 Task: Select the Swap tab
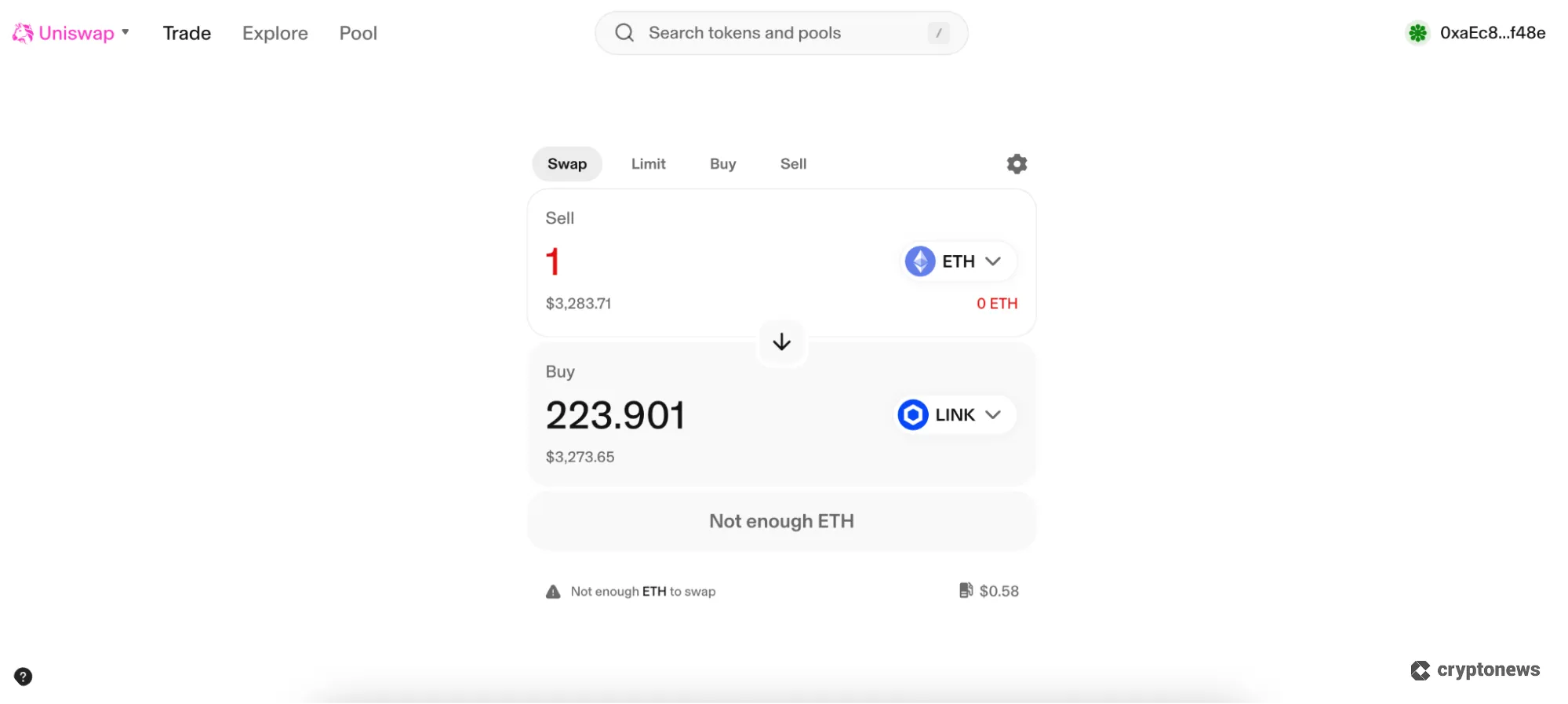click(566, 164)
